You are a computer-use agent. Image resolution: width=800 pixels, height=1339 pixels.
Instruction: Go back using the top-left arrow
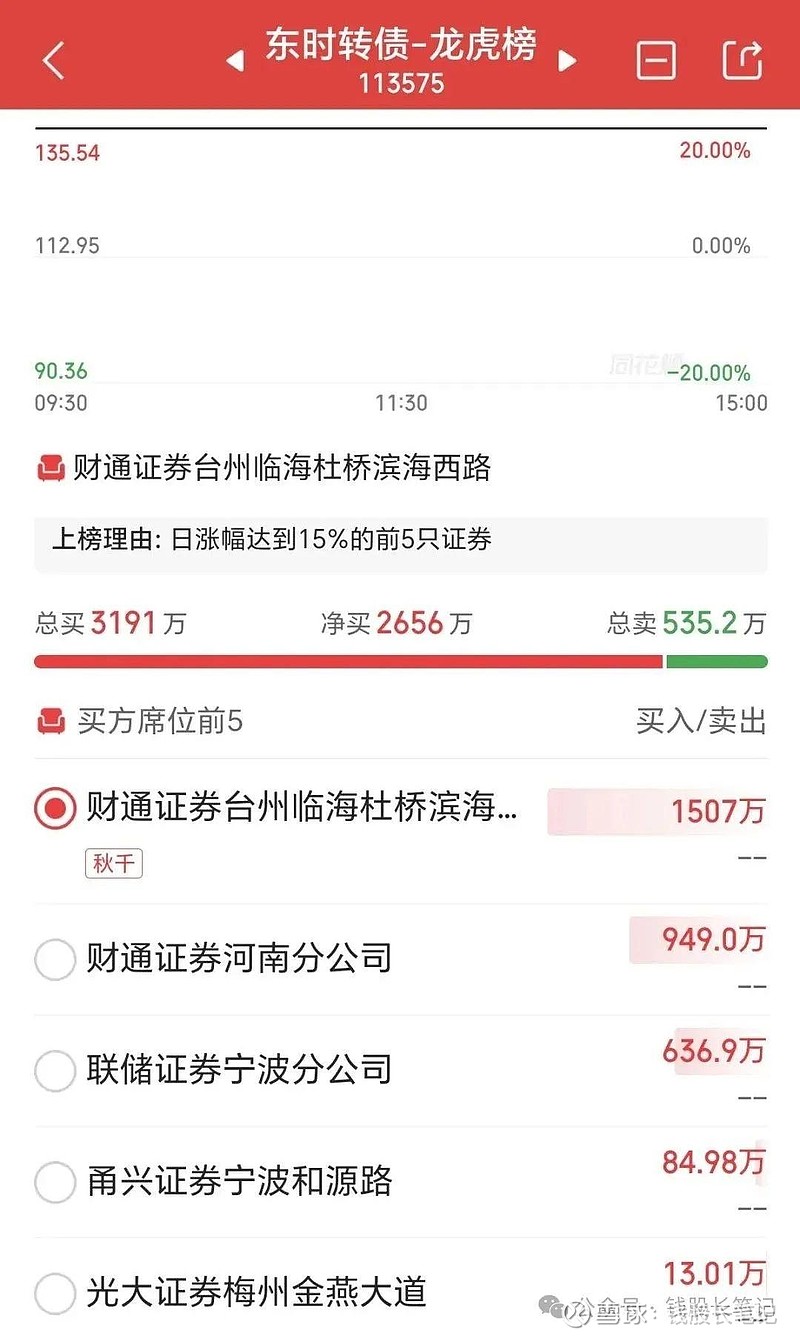click(x=54, y=60)
